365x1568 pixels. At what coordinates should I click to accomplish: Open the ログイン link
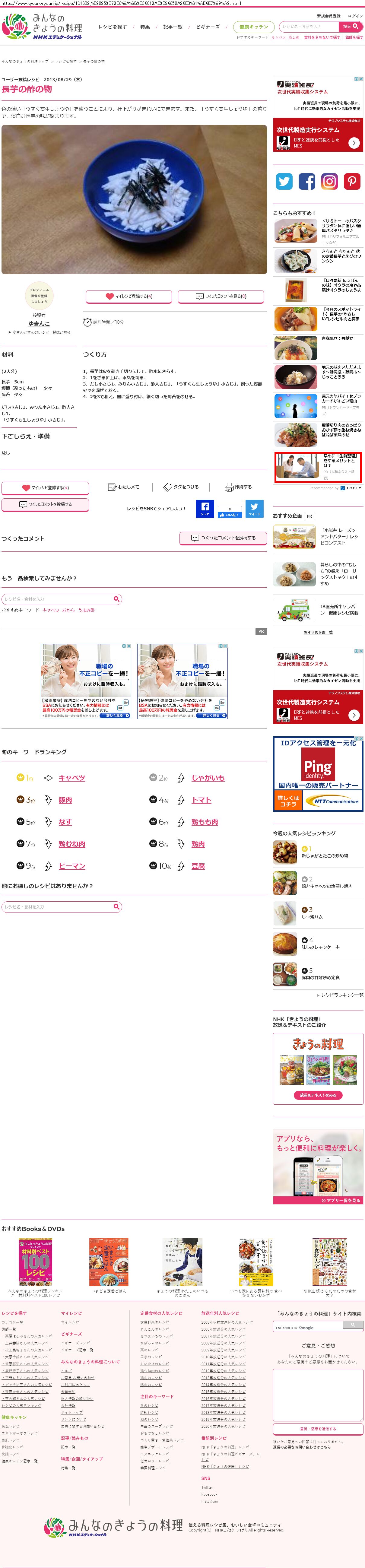tap(355, 16)
